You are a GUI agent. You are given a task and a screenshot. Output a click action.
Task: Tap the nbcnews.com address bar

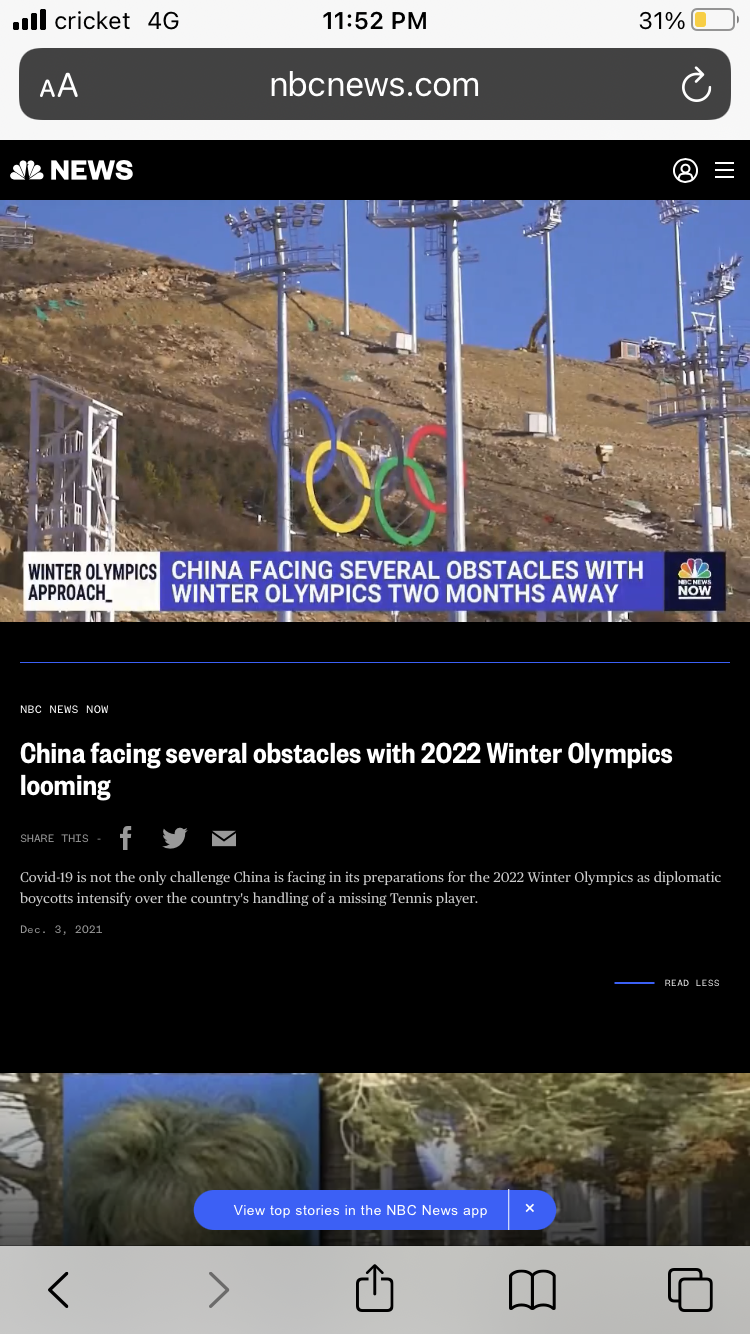(x=375, y=85)
